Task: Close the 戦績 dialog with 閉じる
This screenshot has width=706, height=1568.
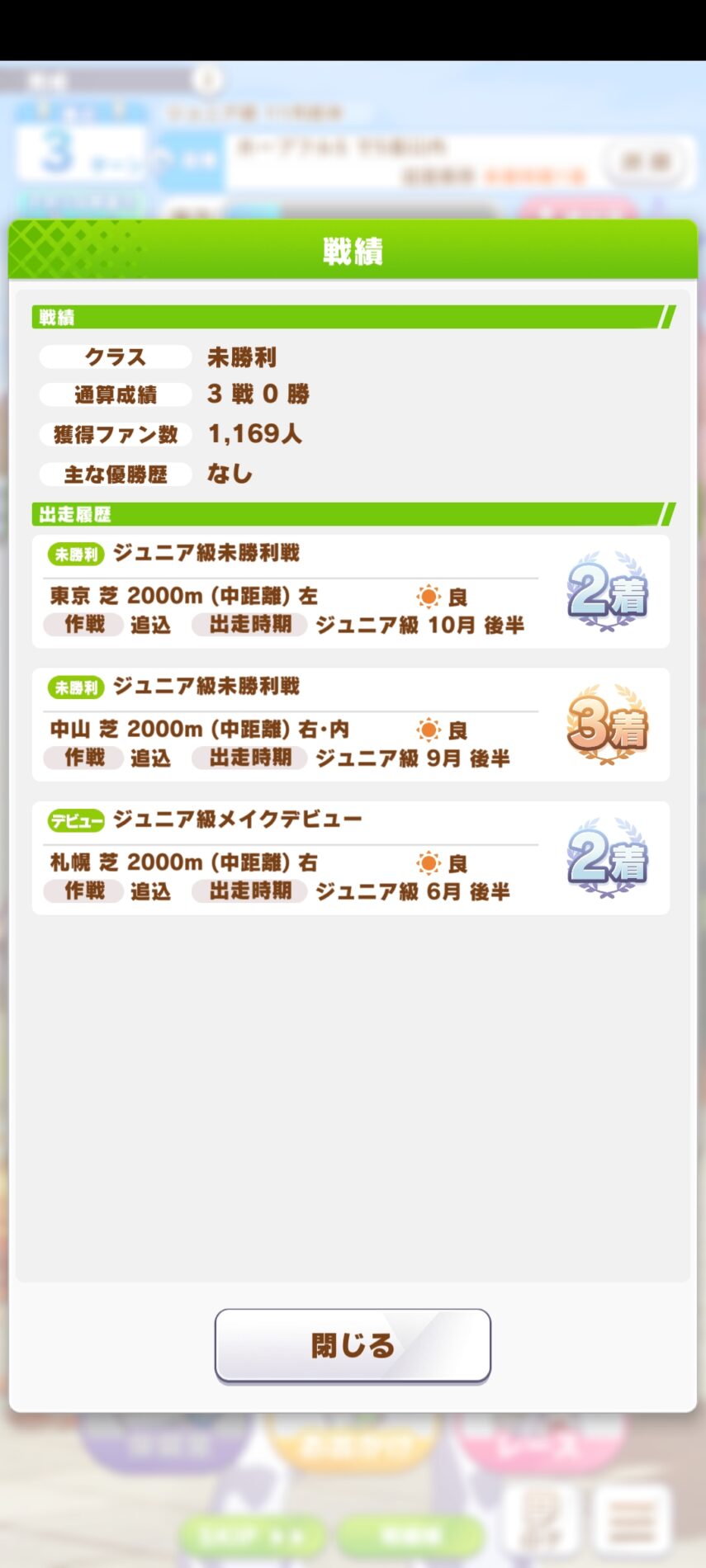Action: (x=353, y=1344)
